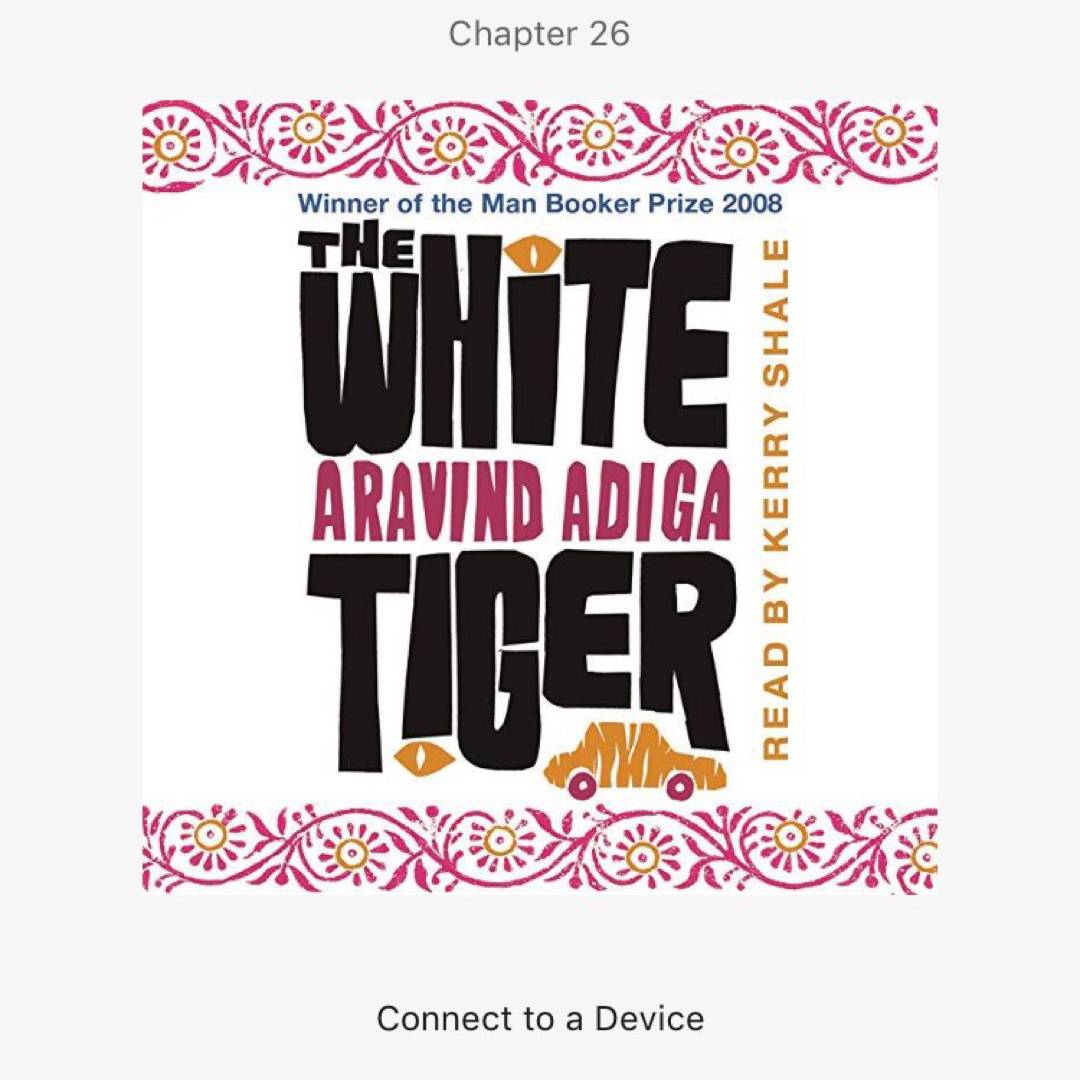
Task: Tap Connect to a Device
Action: tap(540, 1019)
